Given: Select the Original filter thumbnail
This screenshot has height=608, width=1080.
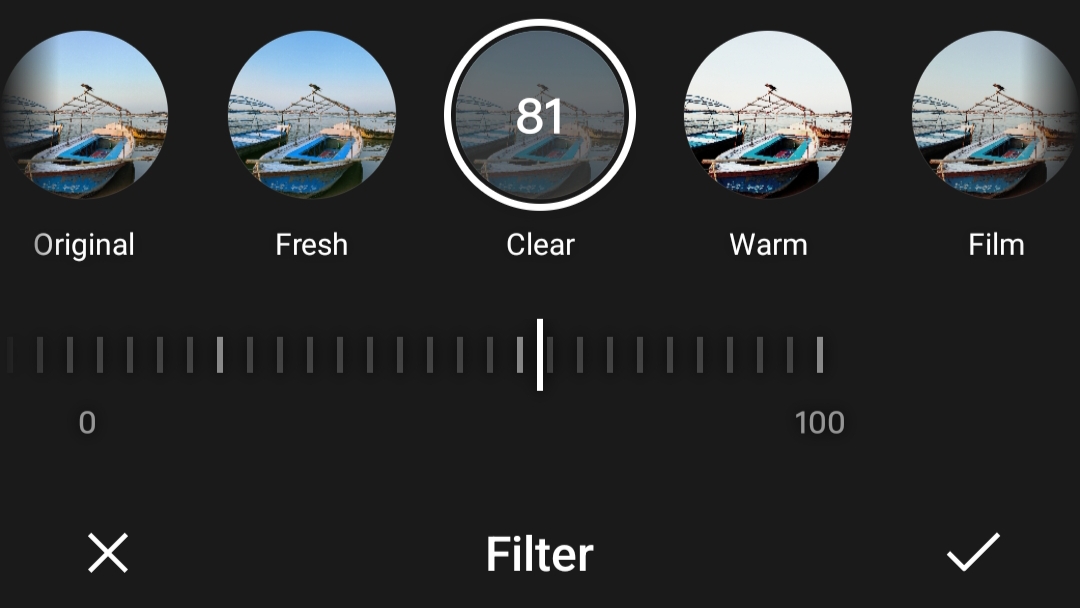Looking at the screenshot, I should tap(84, 116).
